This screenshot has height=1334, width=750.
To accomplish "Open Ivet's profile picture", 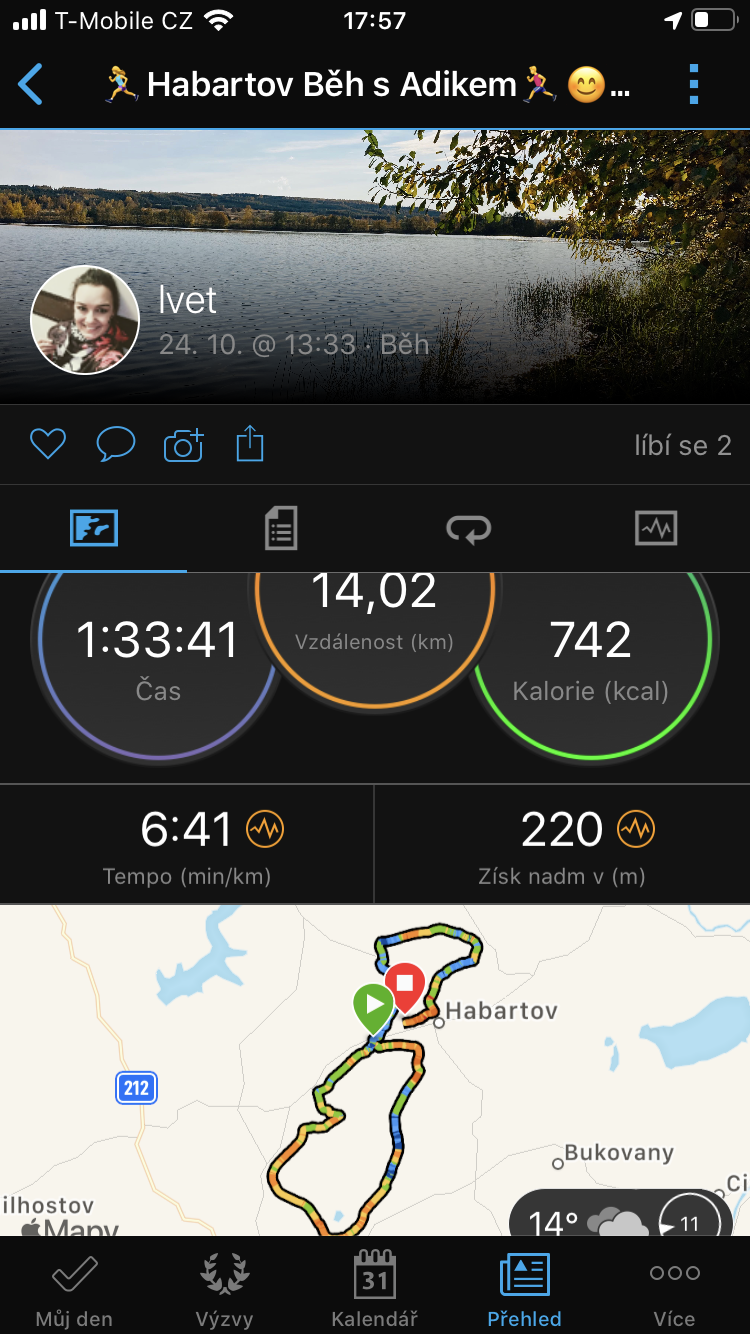I will tap(85, 320).
